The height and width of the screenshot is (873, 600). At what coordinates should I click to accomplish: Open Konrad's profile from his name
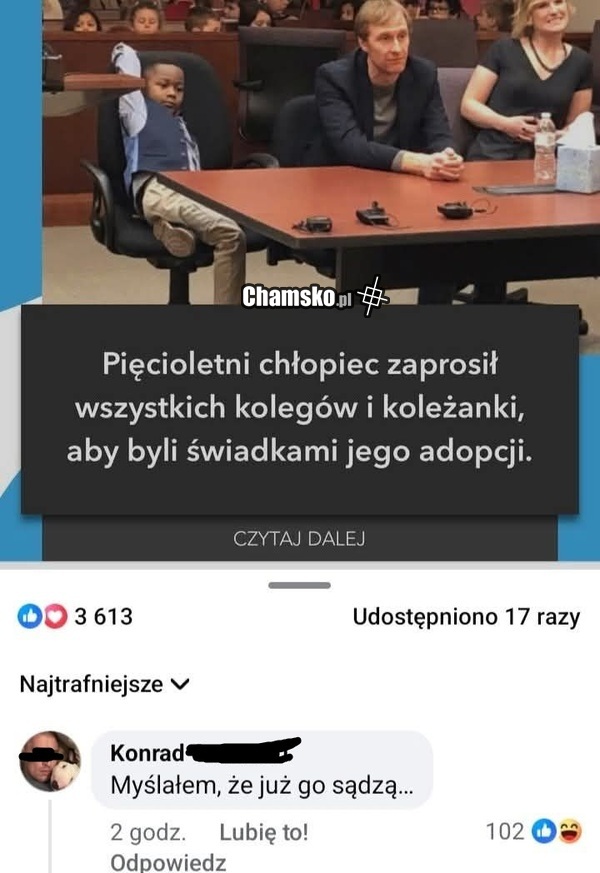pos(147,753)
